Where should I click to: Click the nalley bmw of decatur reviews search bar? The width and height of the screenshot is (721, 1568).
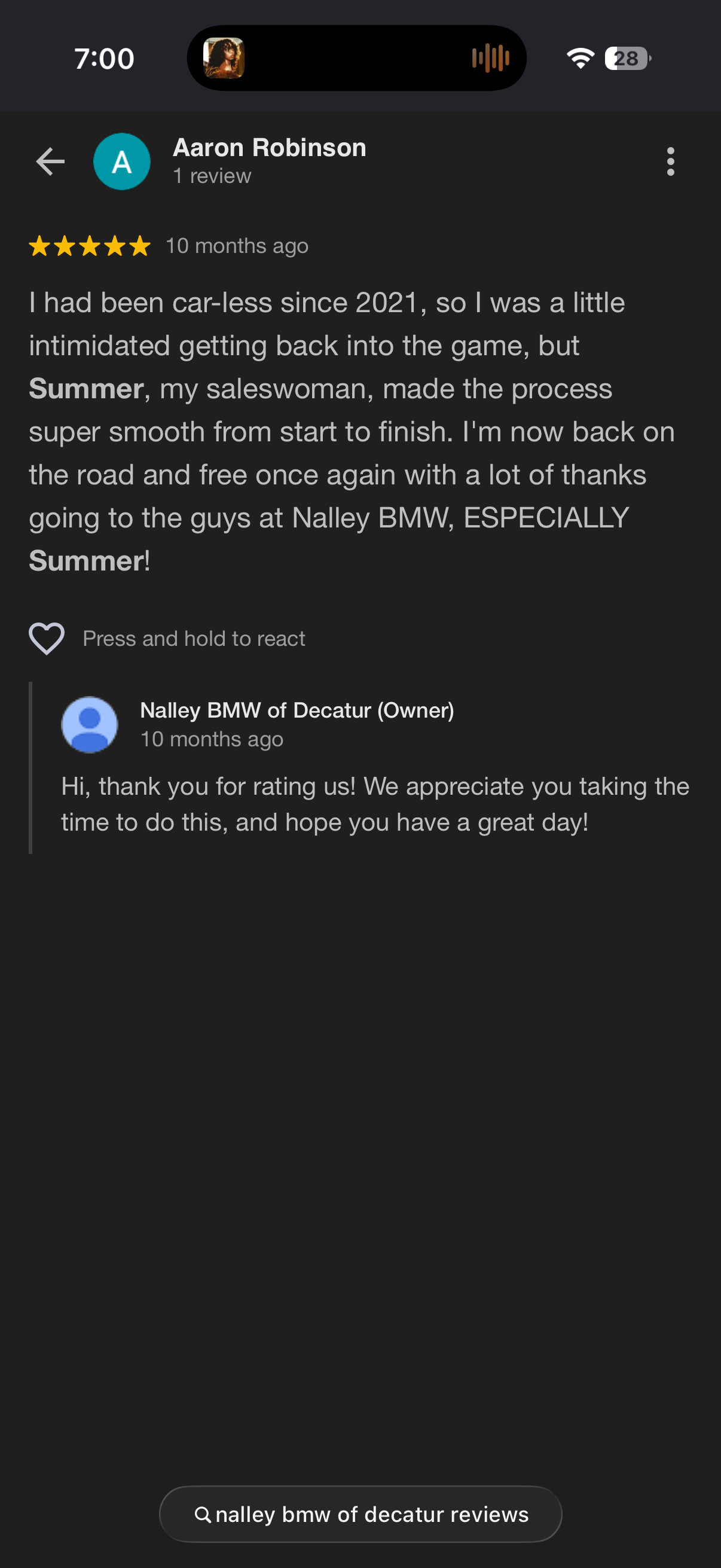click(360, 1515)
